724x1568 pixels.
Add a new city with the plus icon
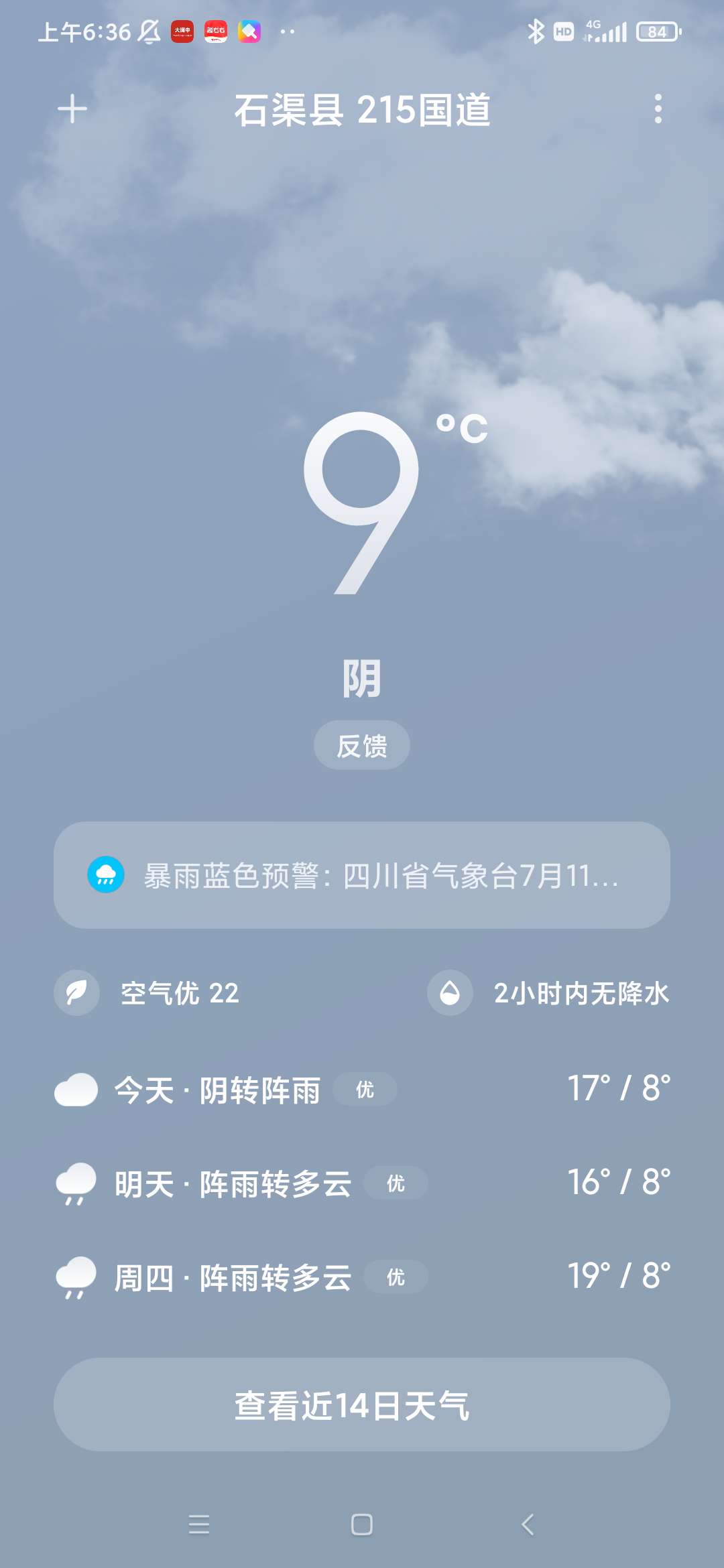pos(72,109)
